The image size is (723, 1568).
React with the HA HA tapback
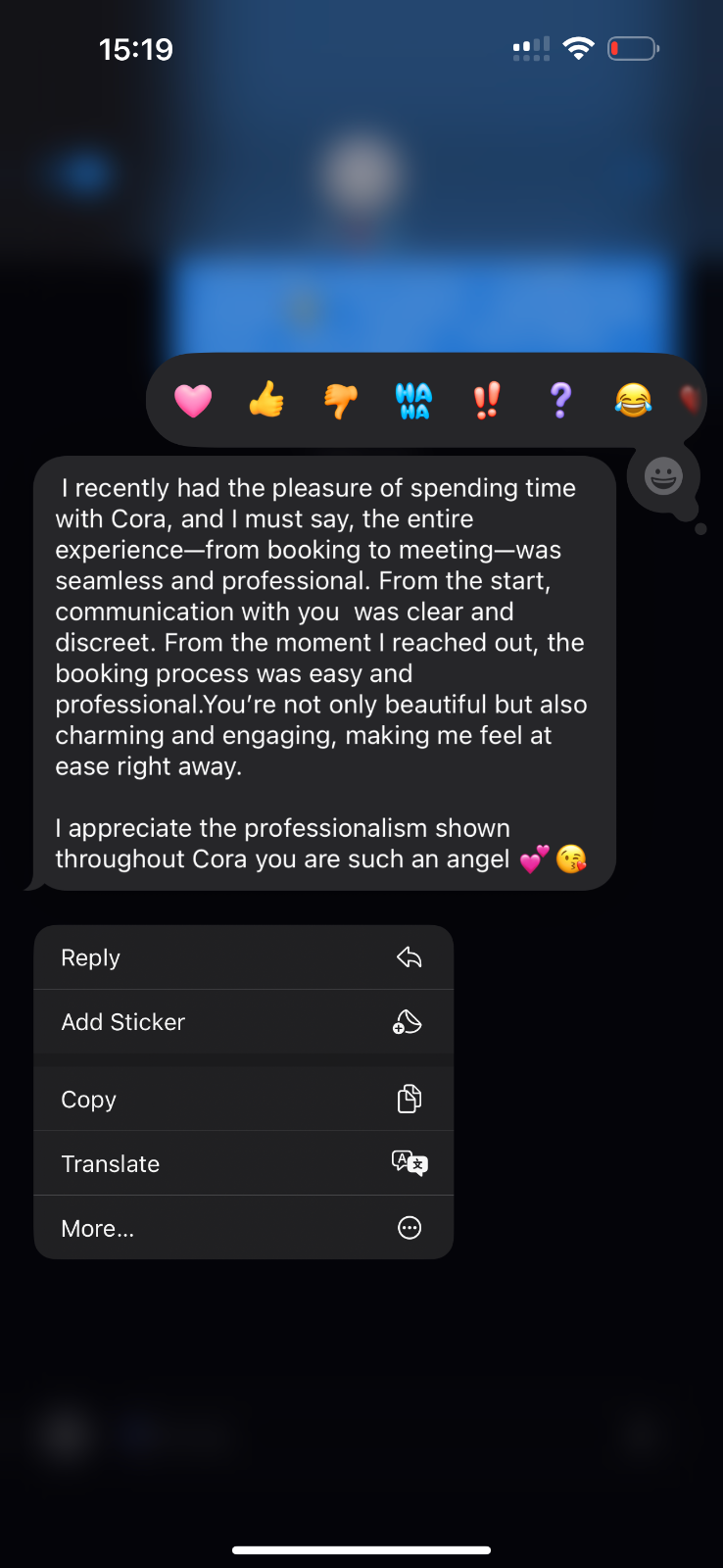tap(413, 400)
